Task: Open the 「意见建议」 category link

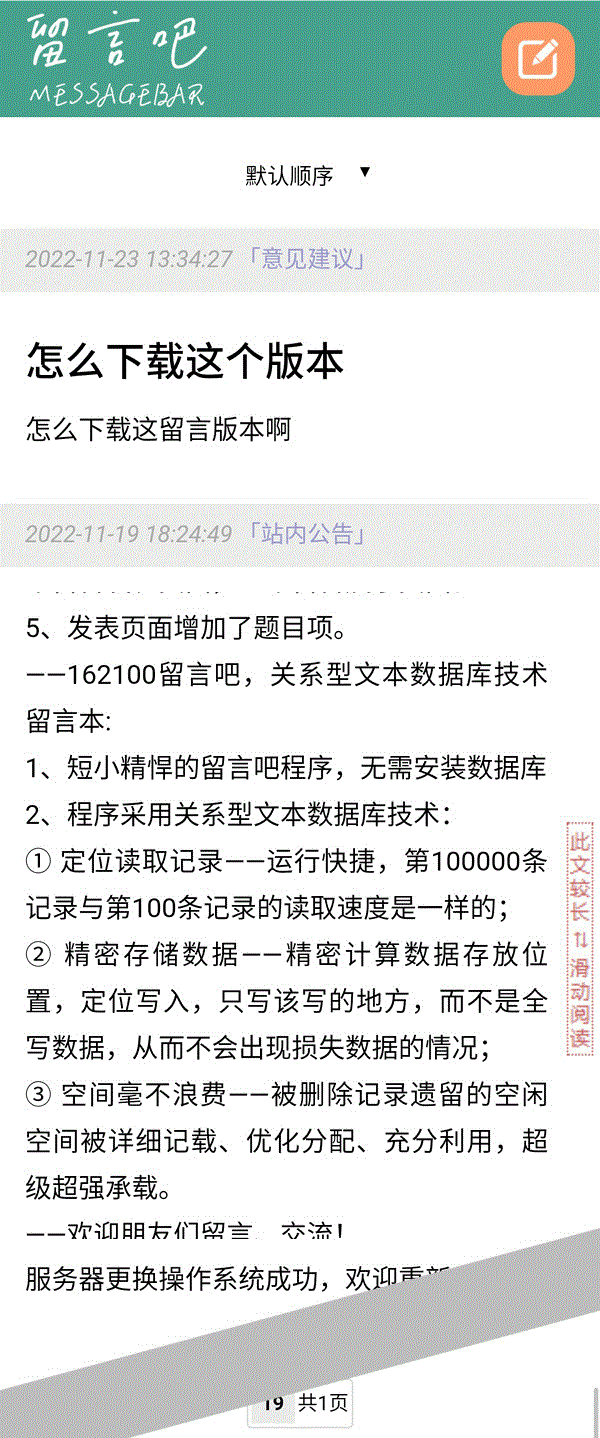Action: 306,259
